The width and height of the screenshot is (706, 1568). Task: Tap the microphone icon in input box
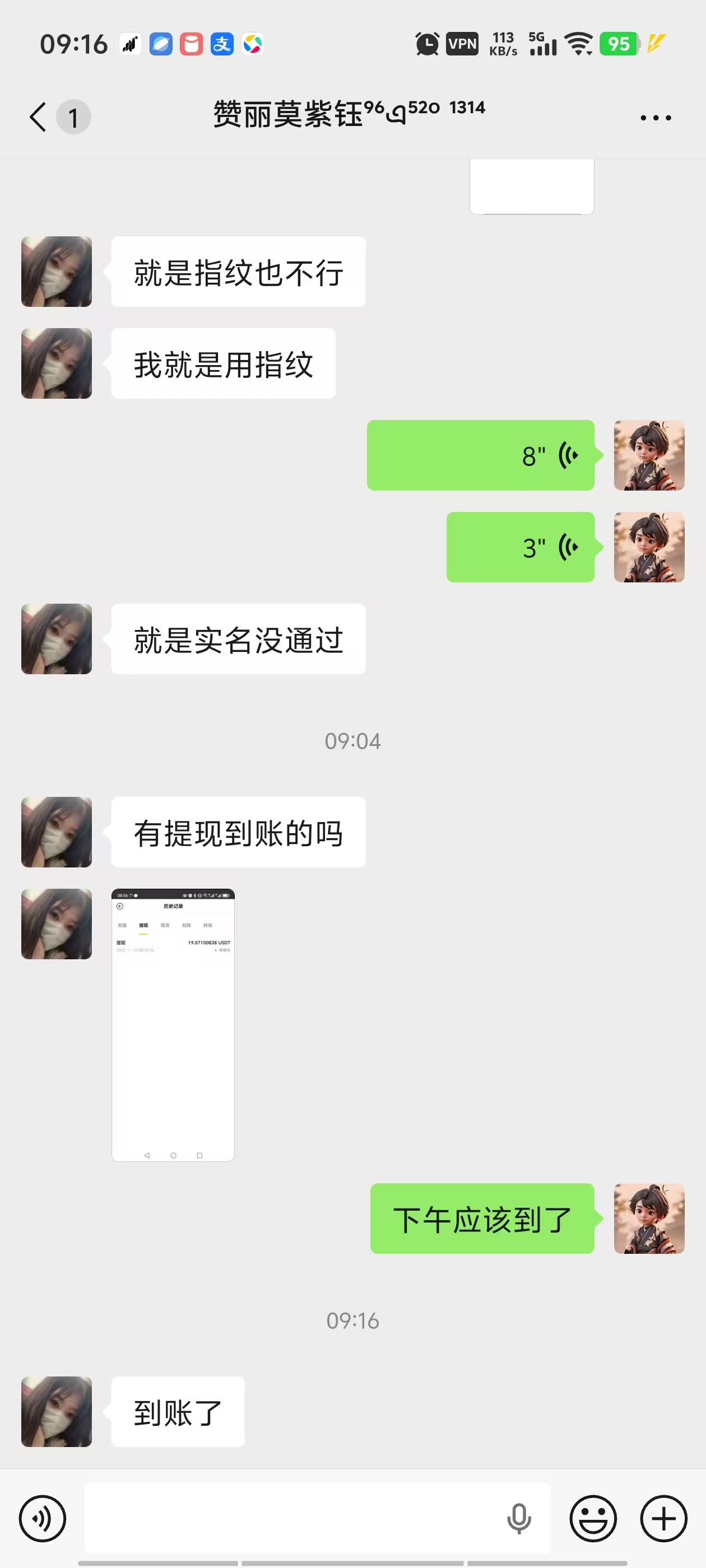[x=518, y=1518]
